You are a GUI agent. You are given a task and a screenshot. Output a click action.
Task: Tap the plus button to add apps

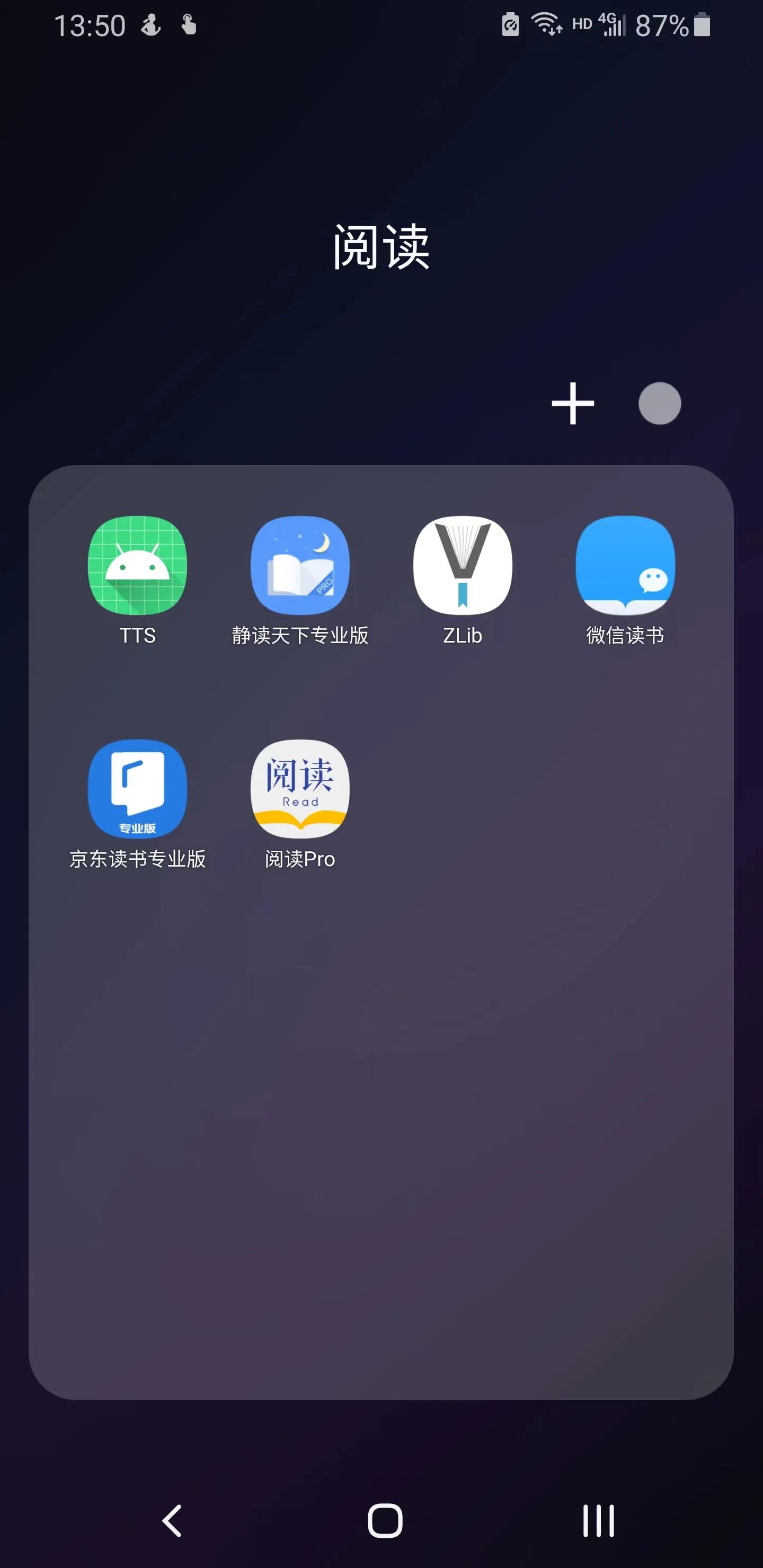pos(573,403)
